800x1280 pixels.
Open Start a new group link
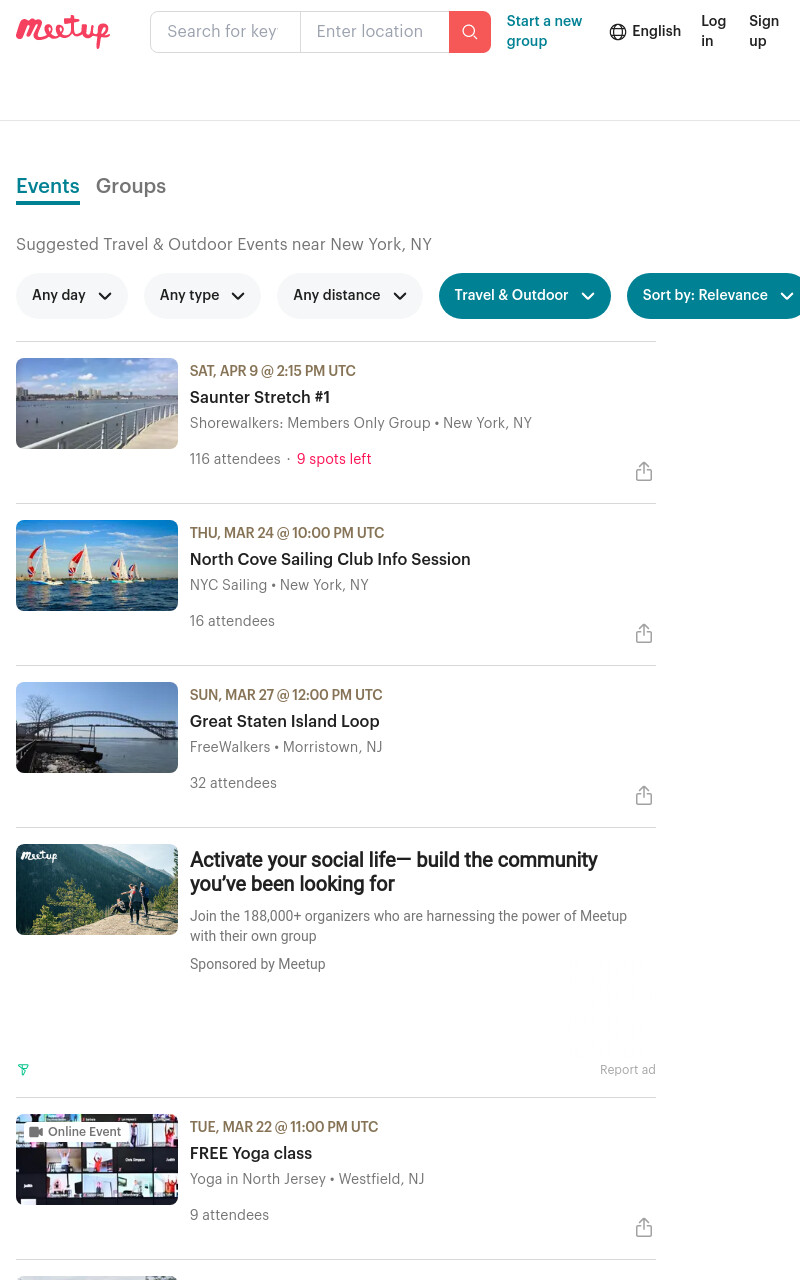coord(545,31)
